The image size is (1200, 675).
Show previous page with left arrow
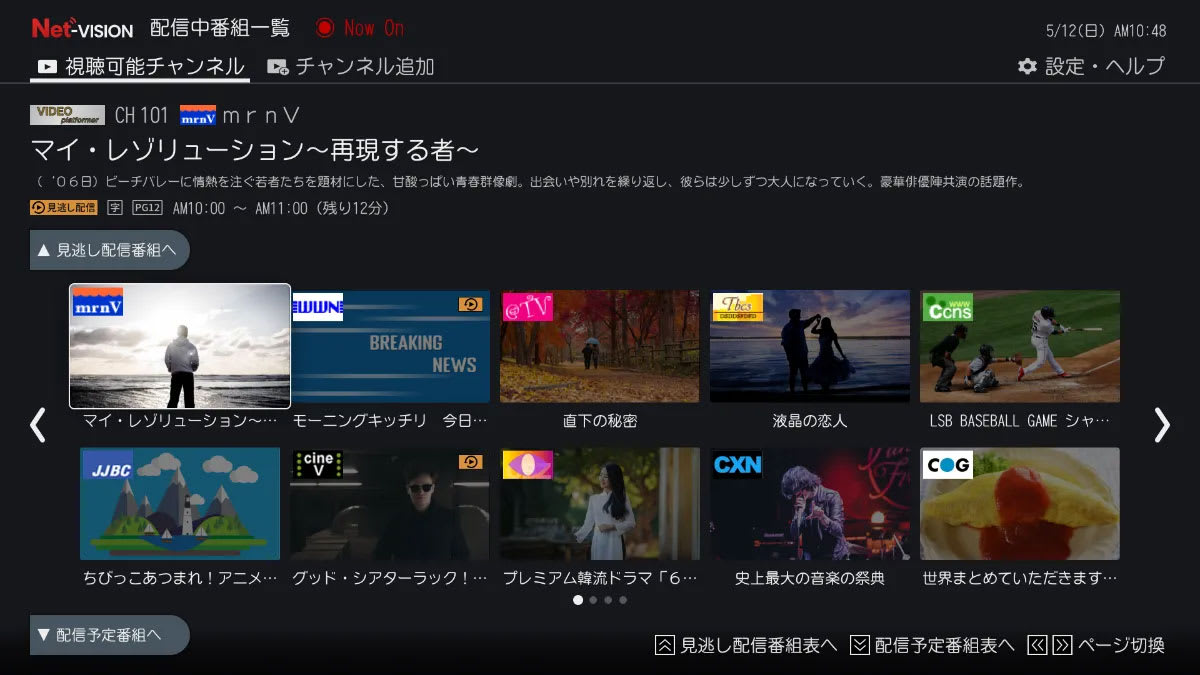[38, 425]
